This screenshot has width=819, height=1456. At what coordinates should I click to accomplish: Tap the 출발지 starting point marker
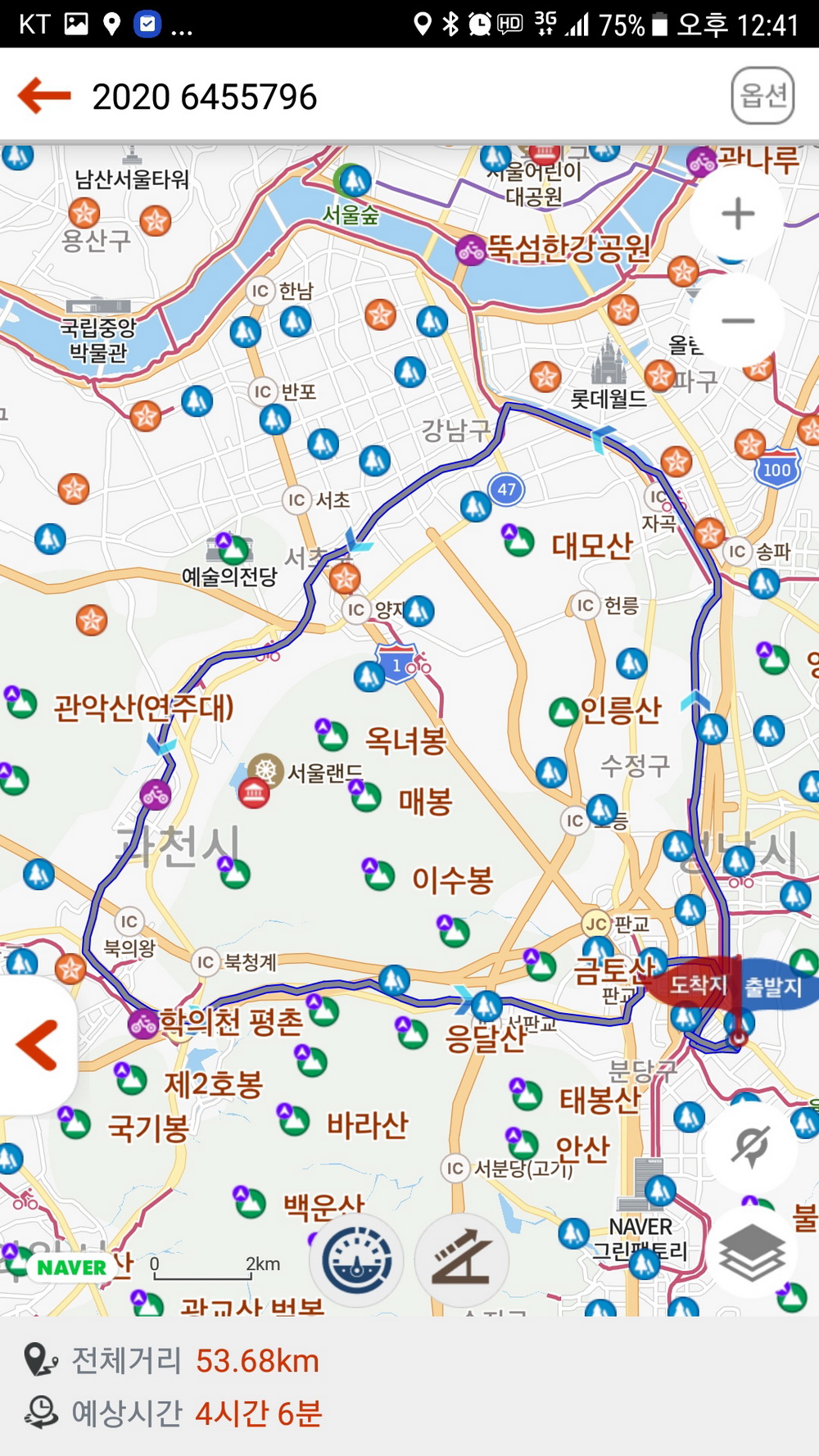click(x=773, y=986)
